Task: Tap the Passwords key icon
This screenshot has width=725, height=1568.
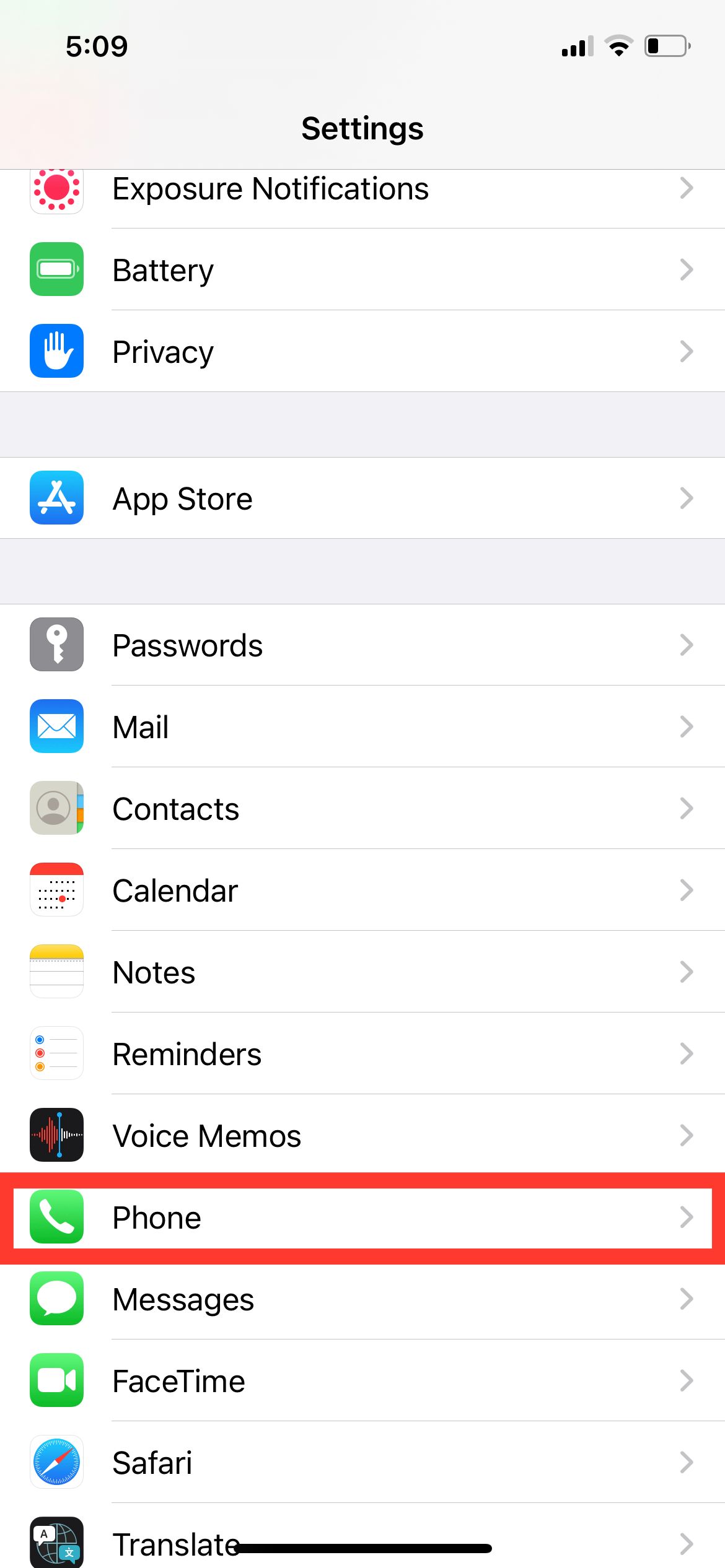Action: [56, 645]
